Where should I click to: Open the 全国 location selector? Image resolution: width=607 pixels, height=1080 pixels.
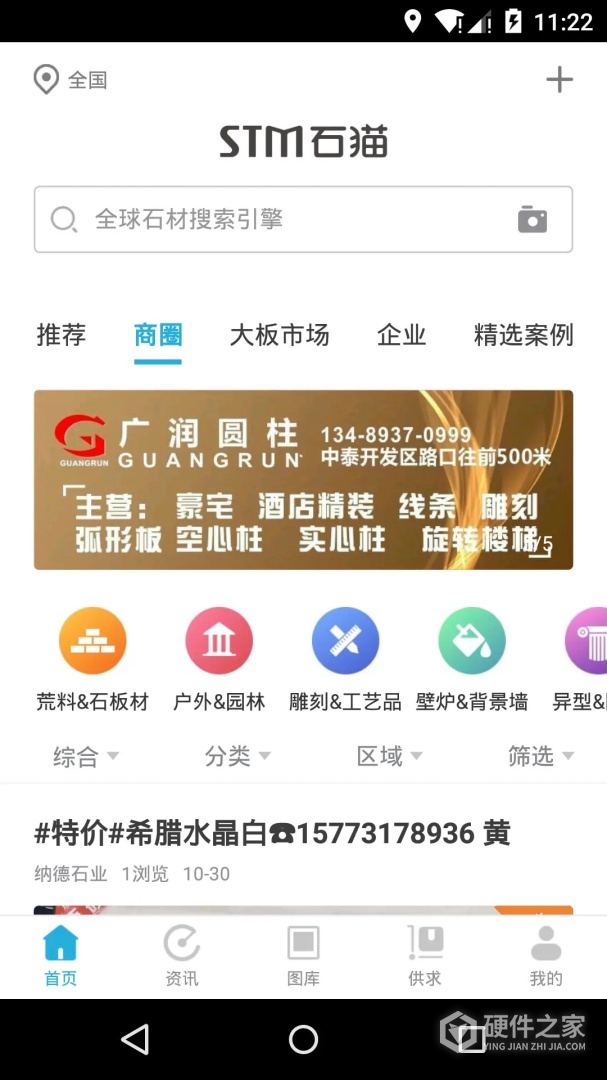pos(70,80)
